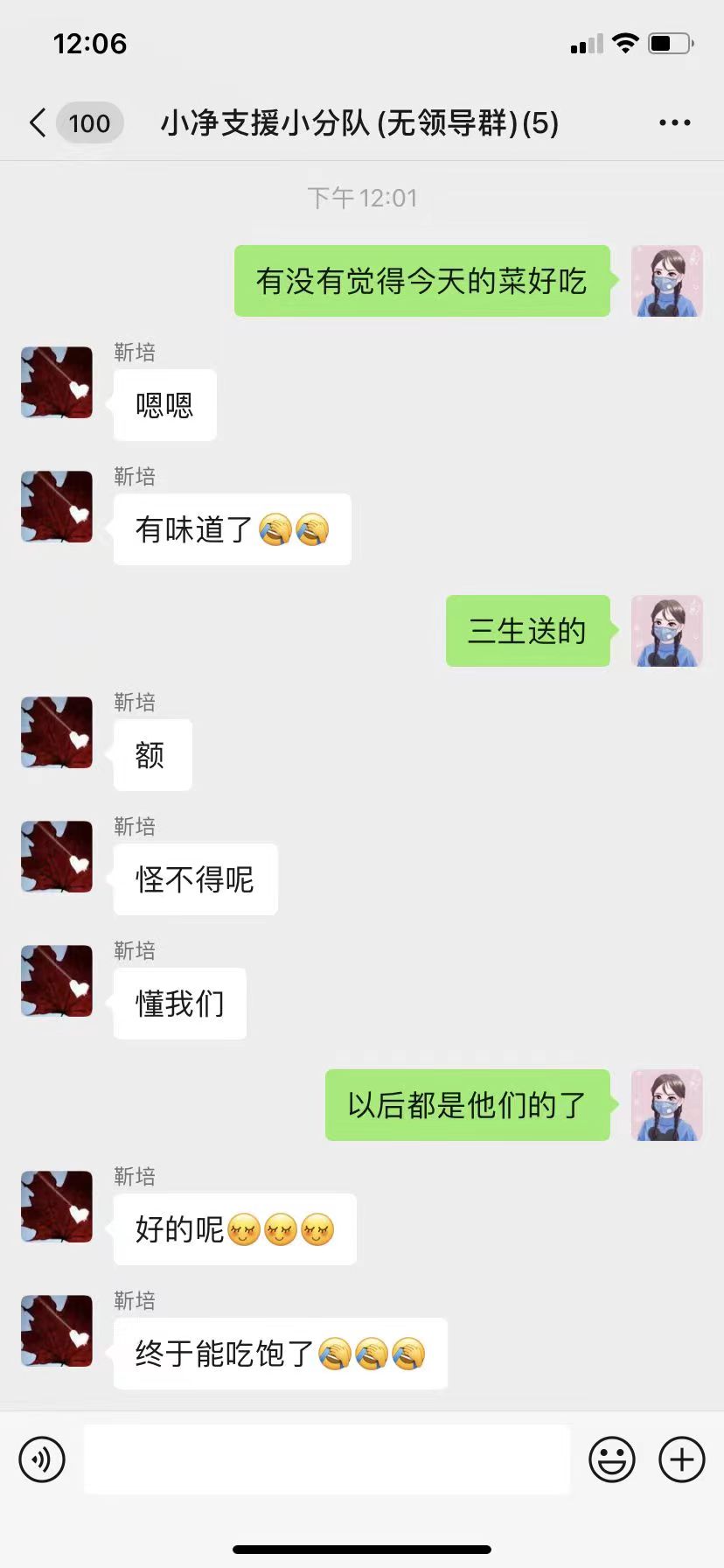This screenshot has width=724, height=1568.
Task: Open the group chat overflow menu
Action: click(x=674, y=123)
